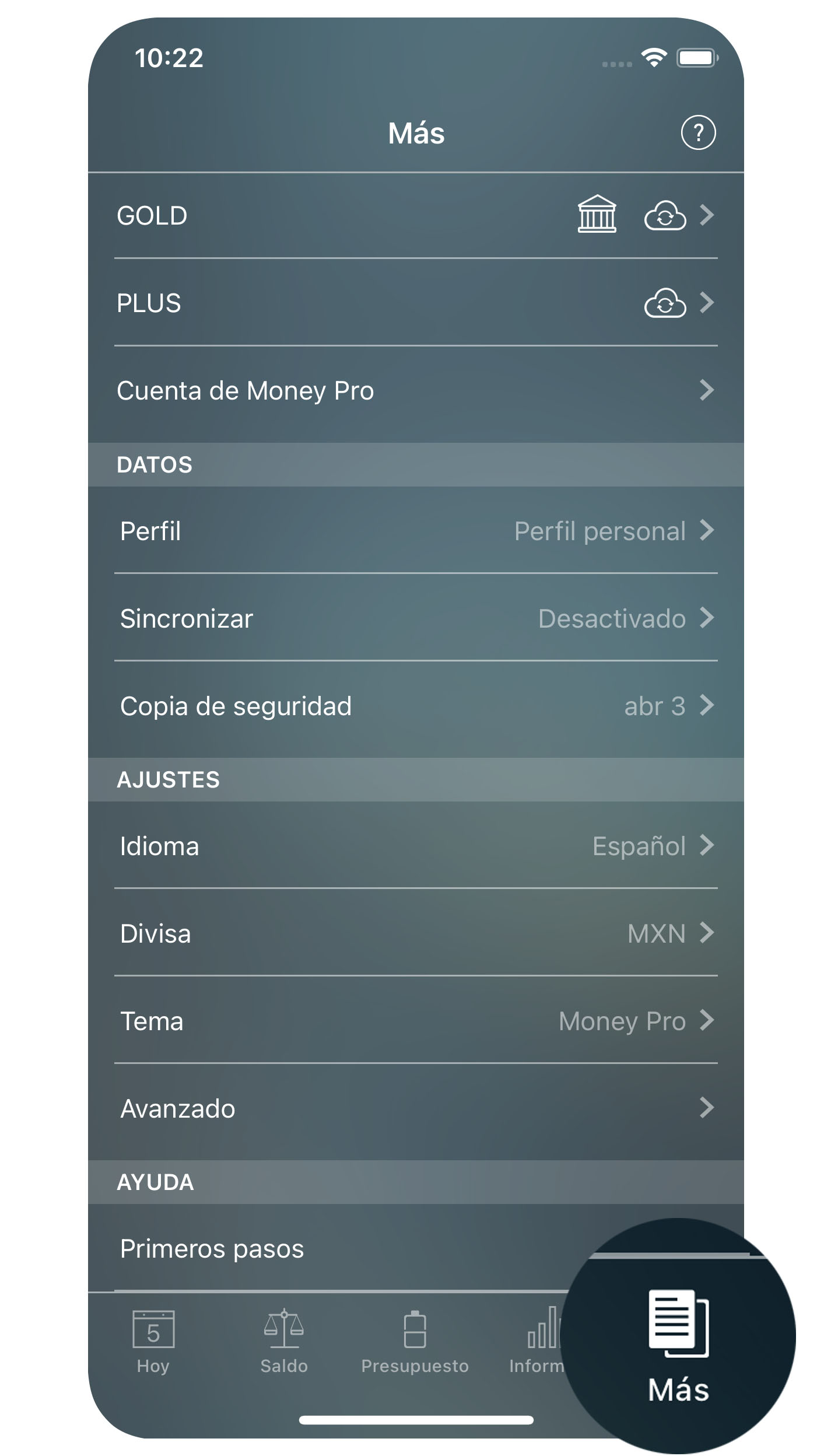
Task: Open Divisa to change MXN currency
Action: [415, 933]
